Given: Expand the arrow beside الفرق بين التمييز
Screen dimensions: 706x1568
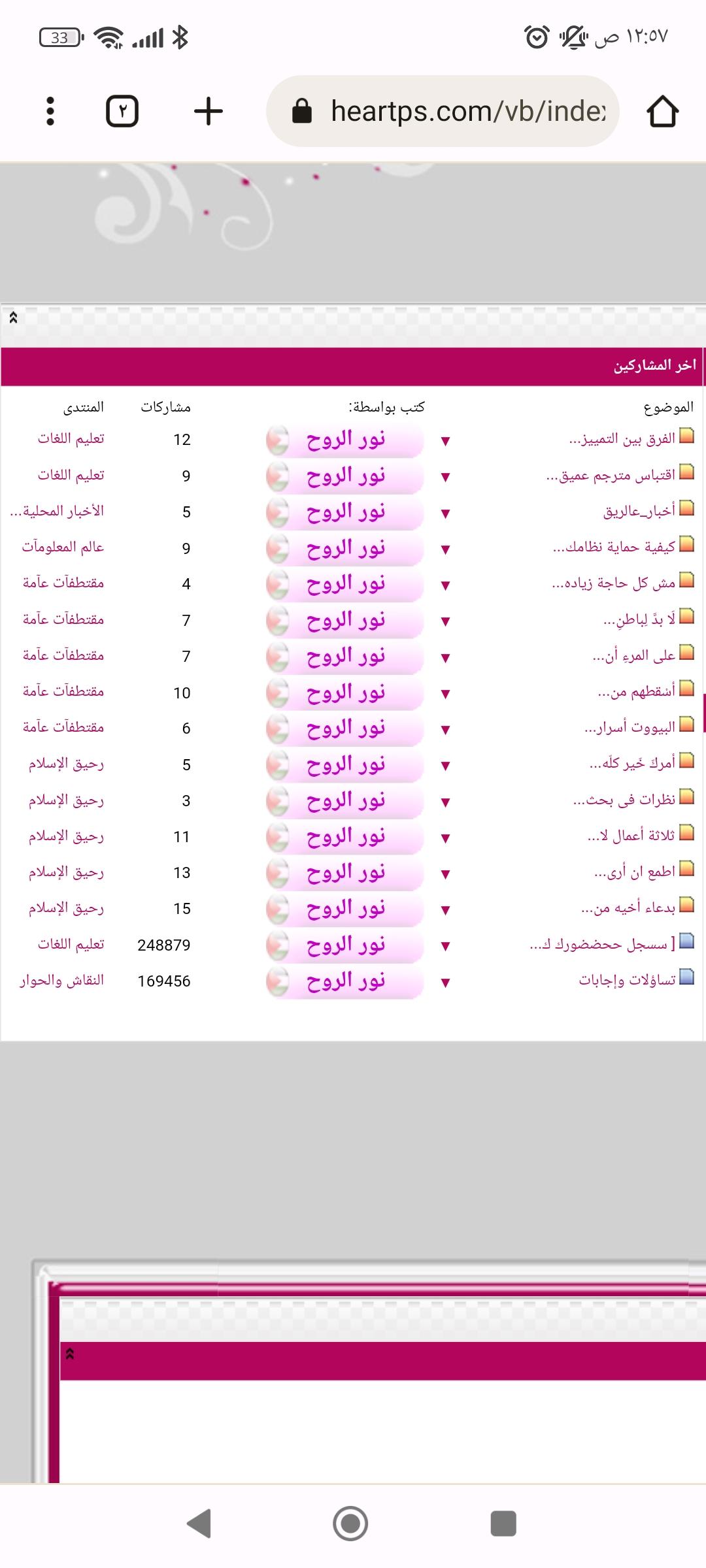Looking at the screenshot, I should coord(446,441).
